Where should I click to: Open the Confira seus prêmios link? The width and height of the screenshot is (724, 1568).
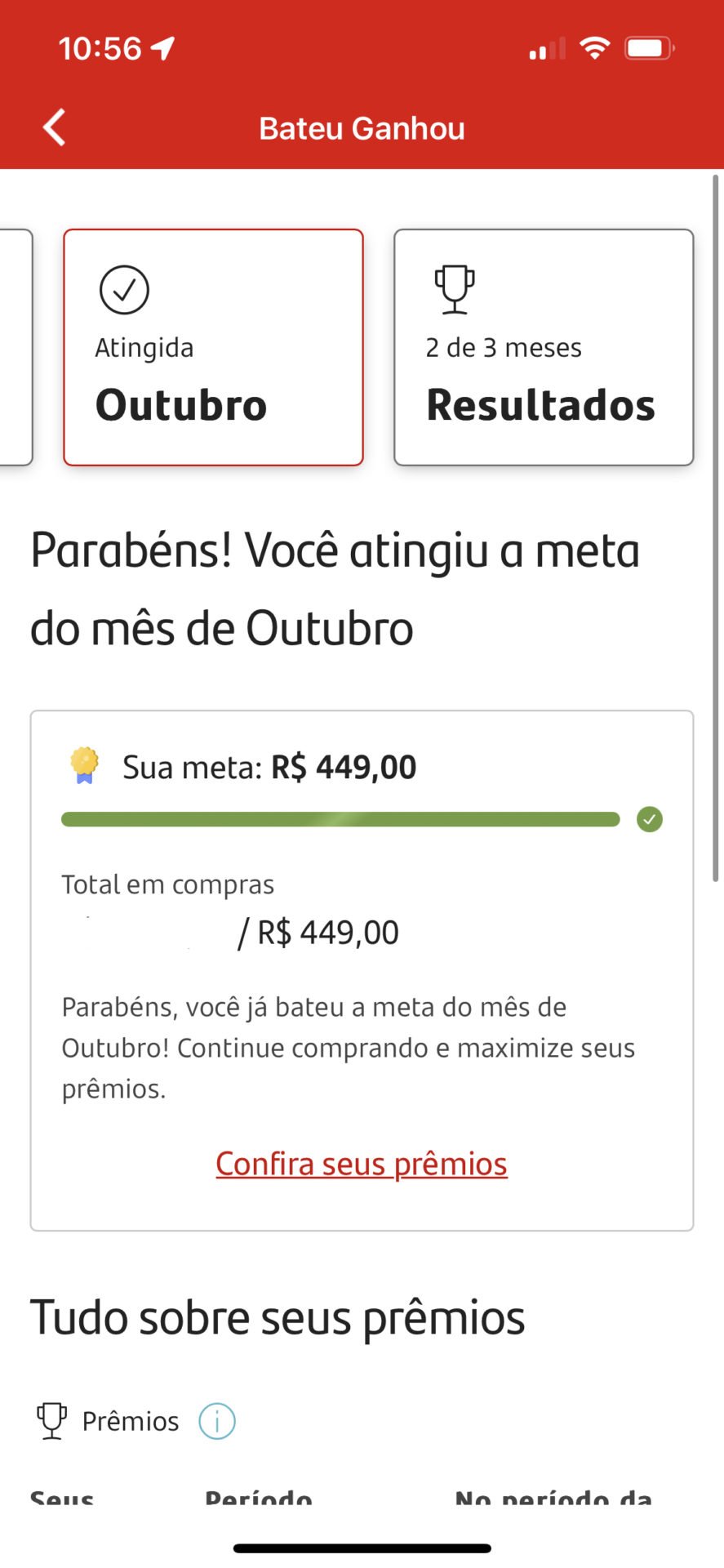[x=362, y=1164]
